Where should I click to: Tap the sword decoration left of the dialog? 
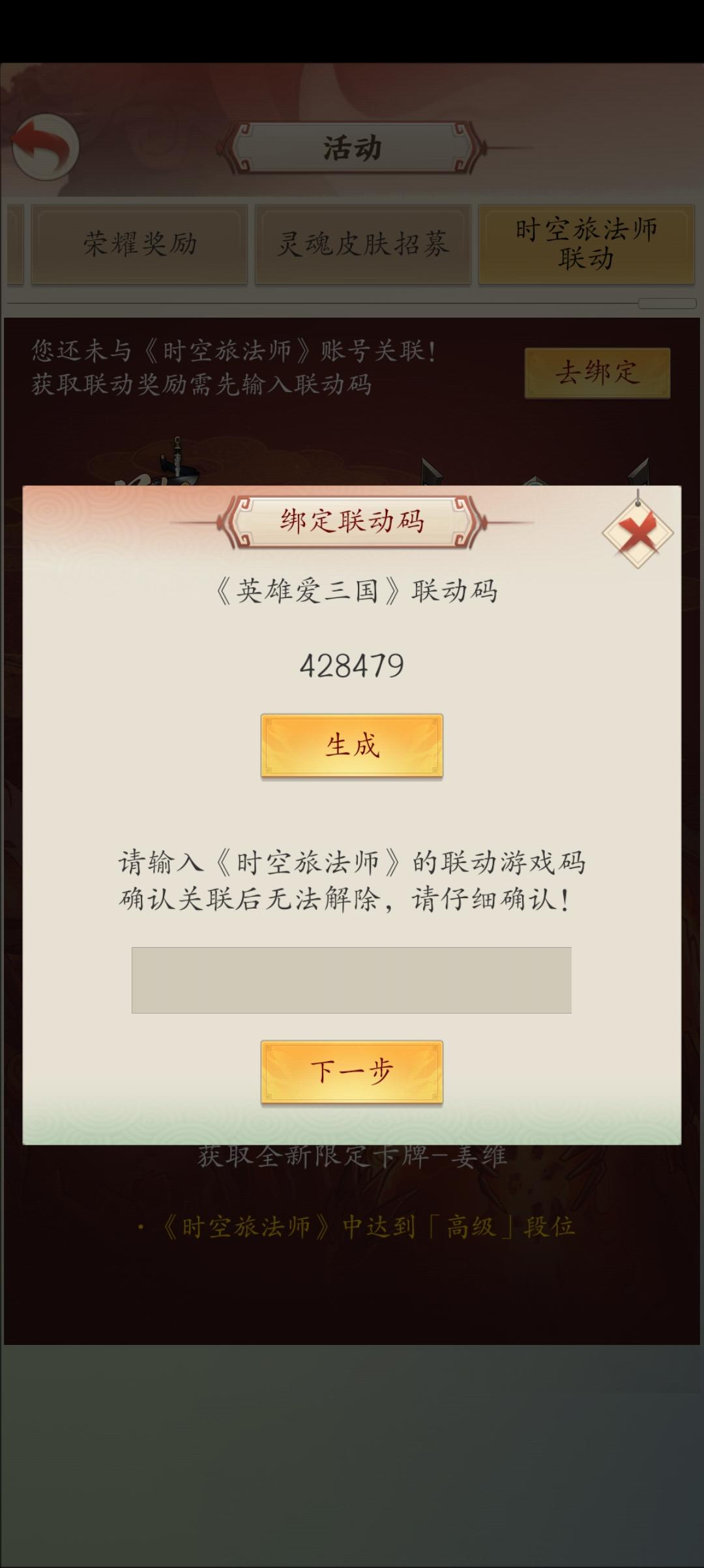tap(176, 457)
